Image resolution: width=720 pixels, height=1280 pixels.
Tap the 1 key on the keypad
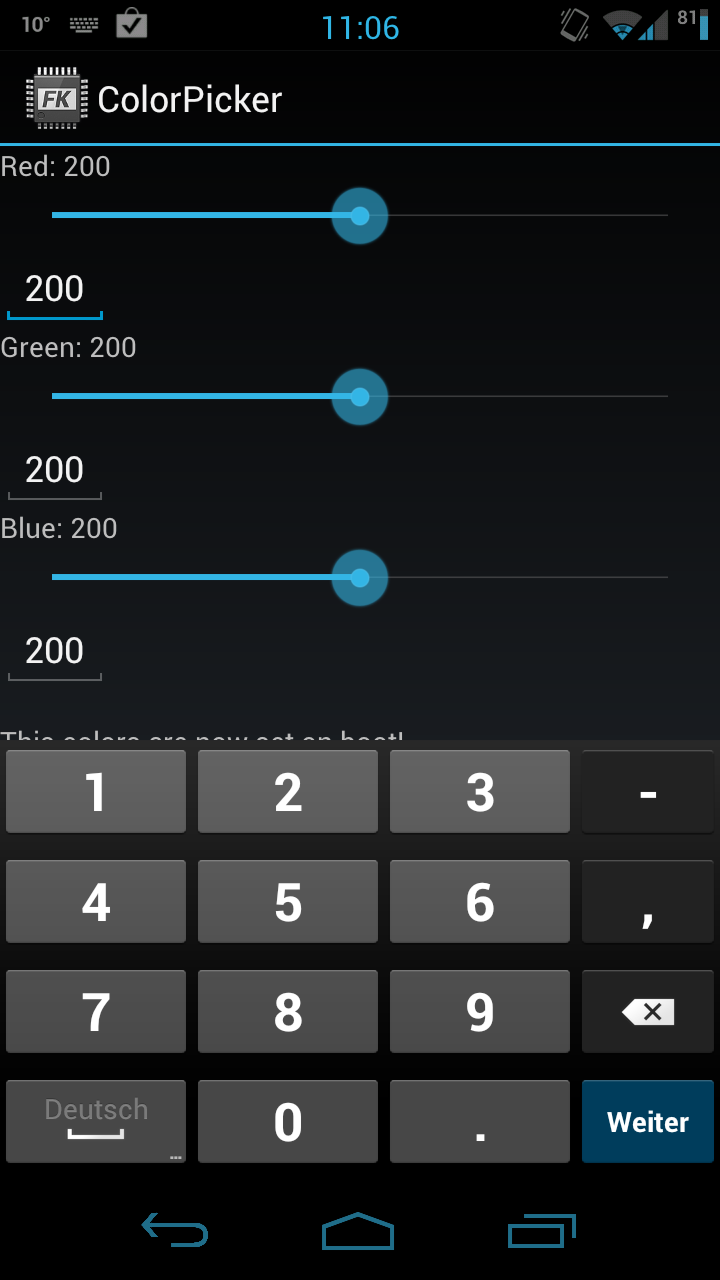click(x=96, y=792)
